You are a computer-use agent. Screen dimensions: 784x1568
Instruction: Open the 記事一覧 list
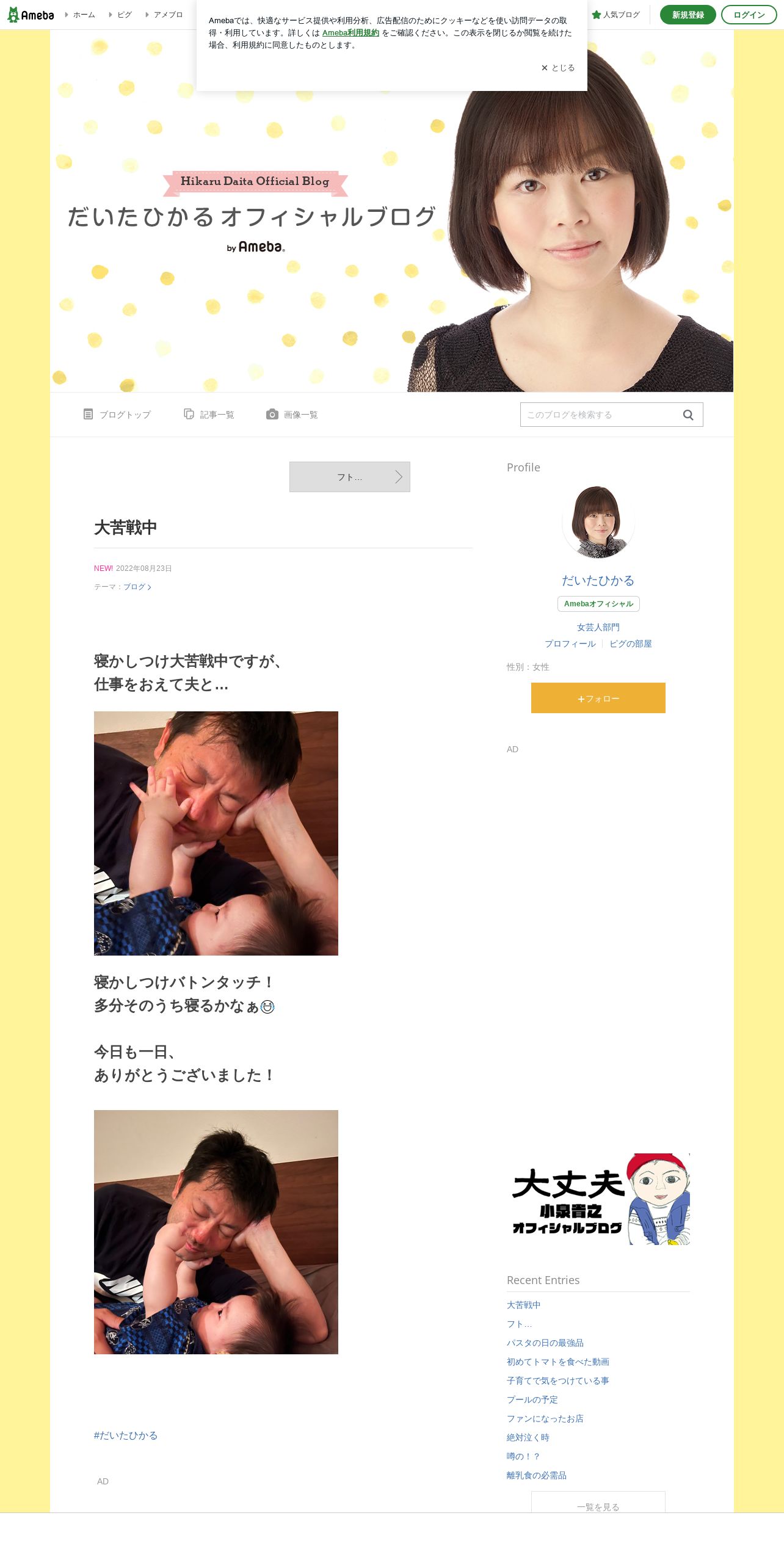(x=209, y=415)
